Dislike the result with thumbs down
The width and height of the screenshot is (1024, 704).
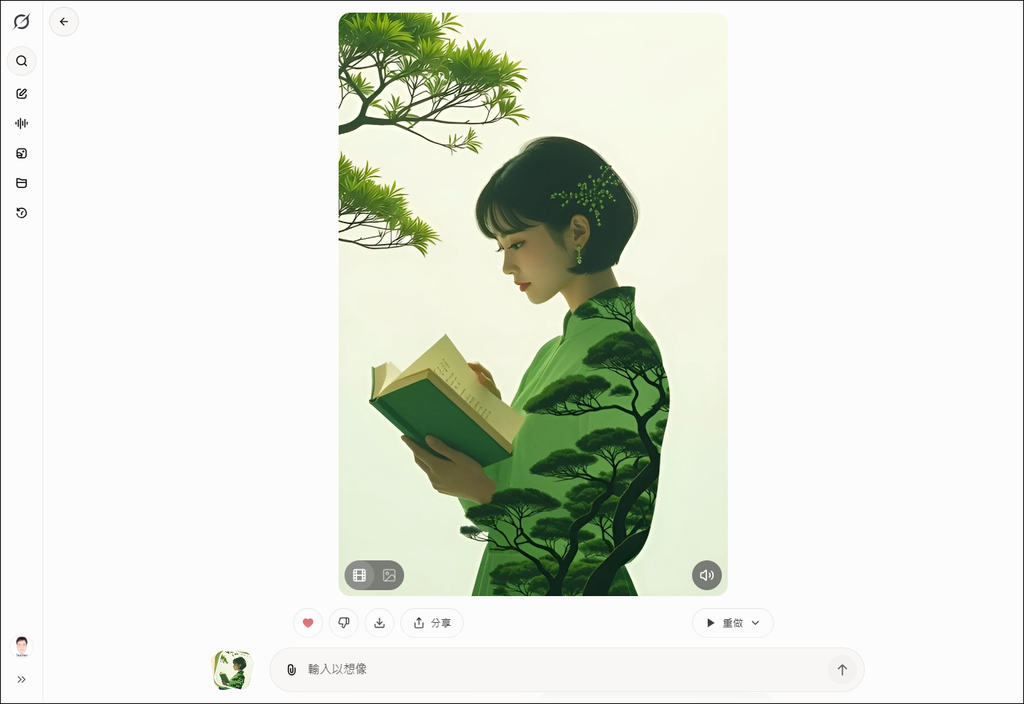pyautogui.click(x=344, y=623)
